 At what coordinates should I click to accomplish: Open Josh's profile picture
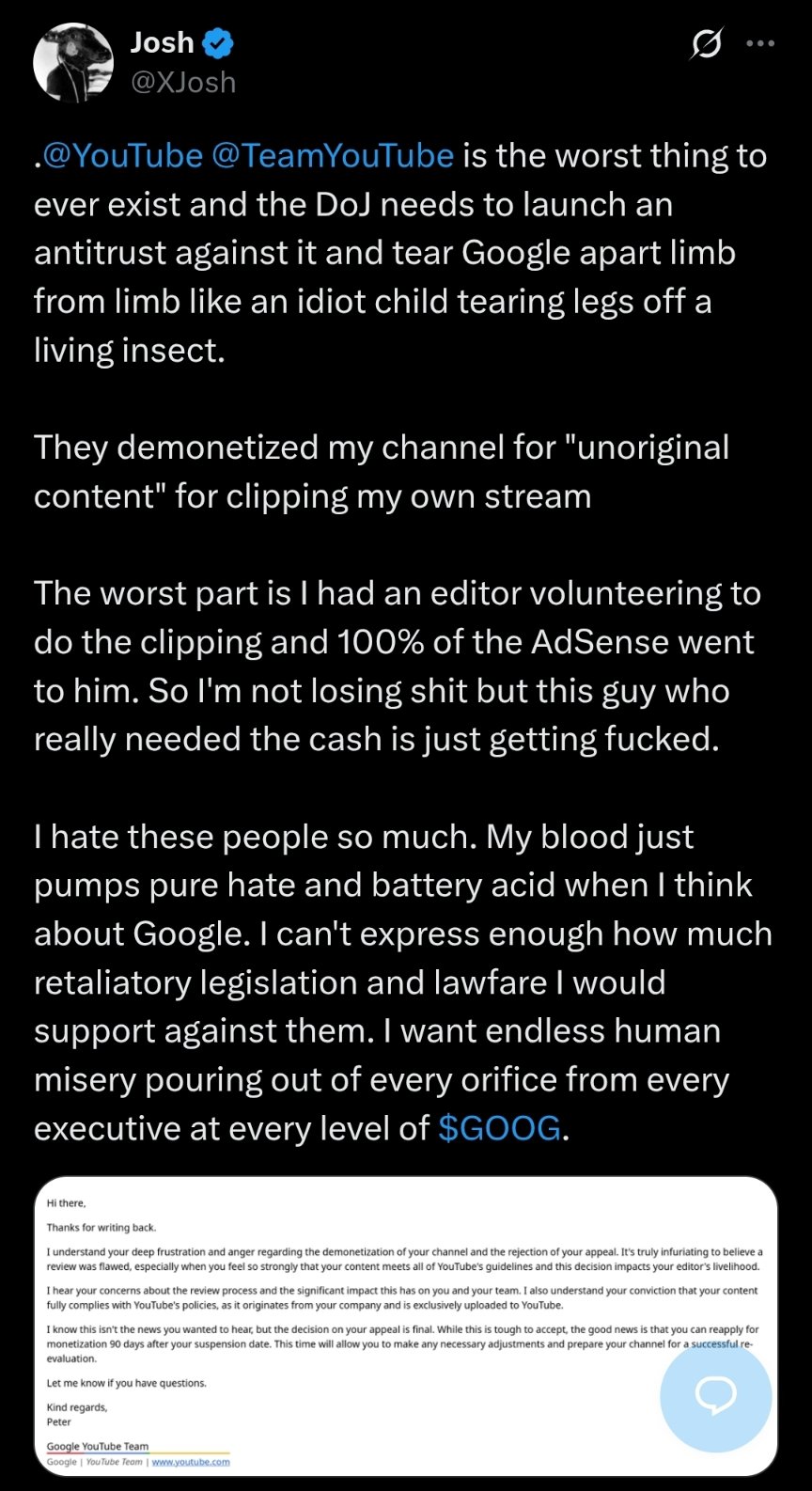(x=73, y=62)
